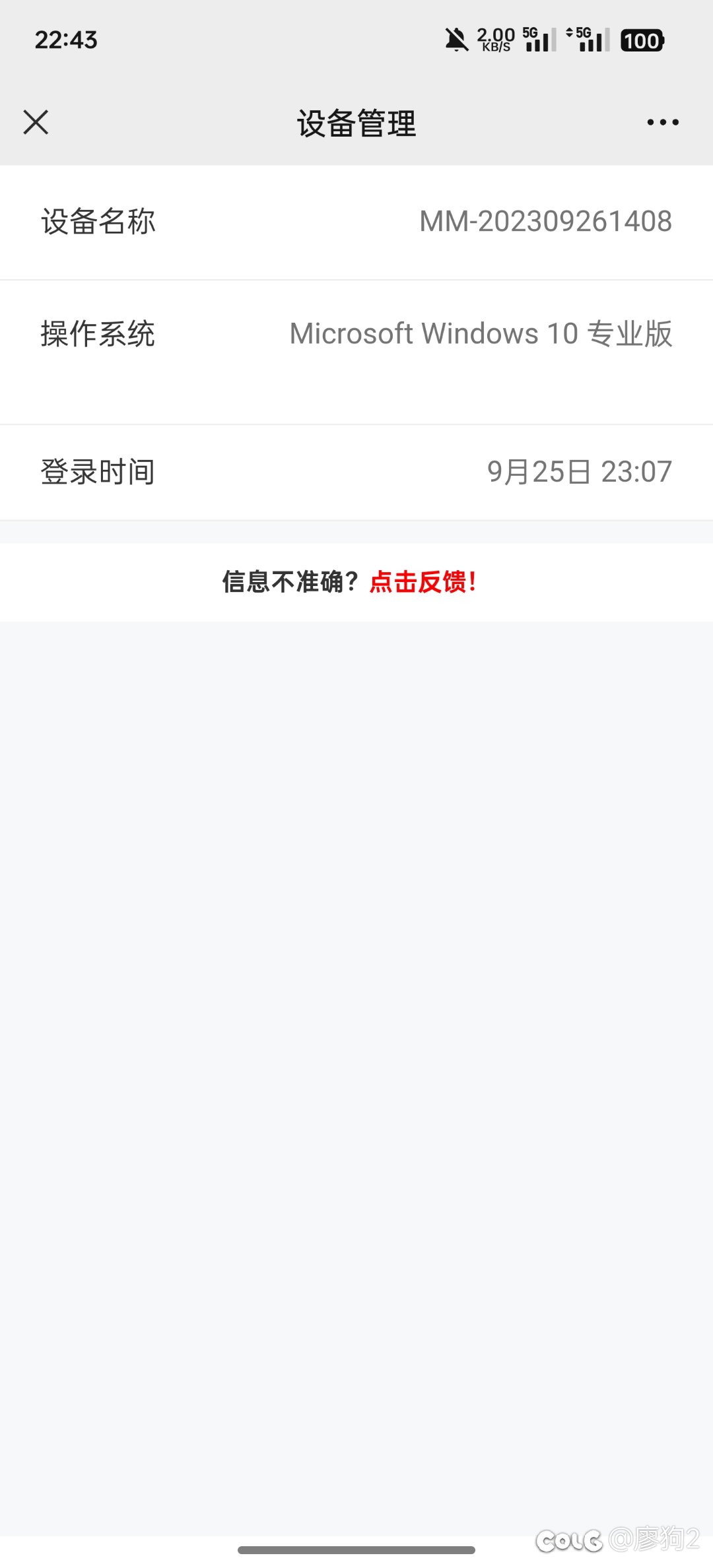Tap the red 点击反馈 feedback link

coord(423,582)
